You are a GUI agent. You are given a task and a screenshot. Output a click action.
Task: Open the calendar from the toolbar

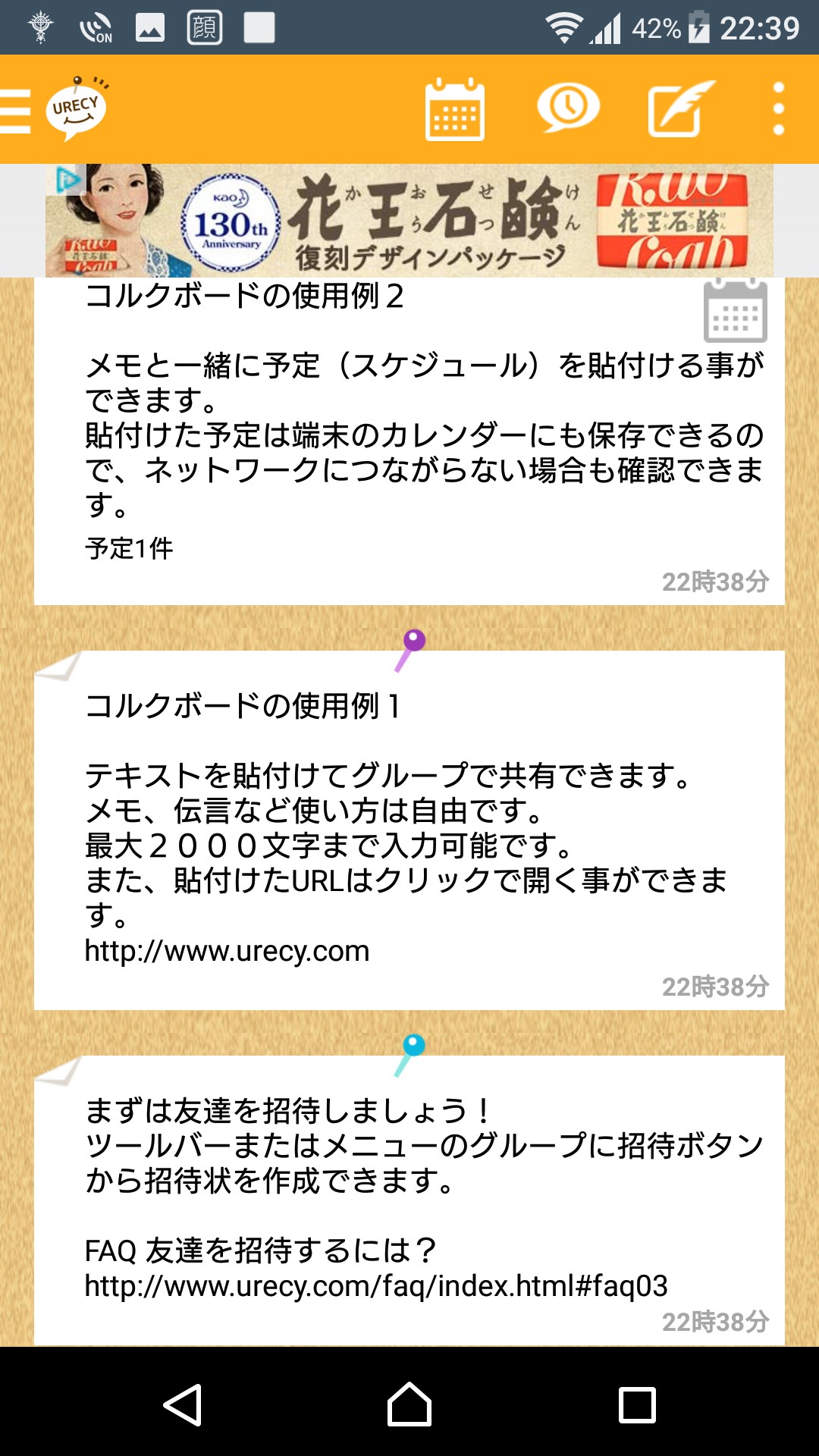[x=454, y=110]
